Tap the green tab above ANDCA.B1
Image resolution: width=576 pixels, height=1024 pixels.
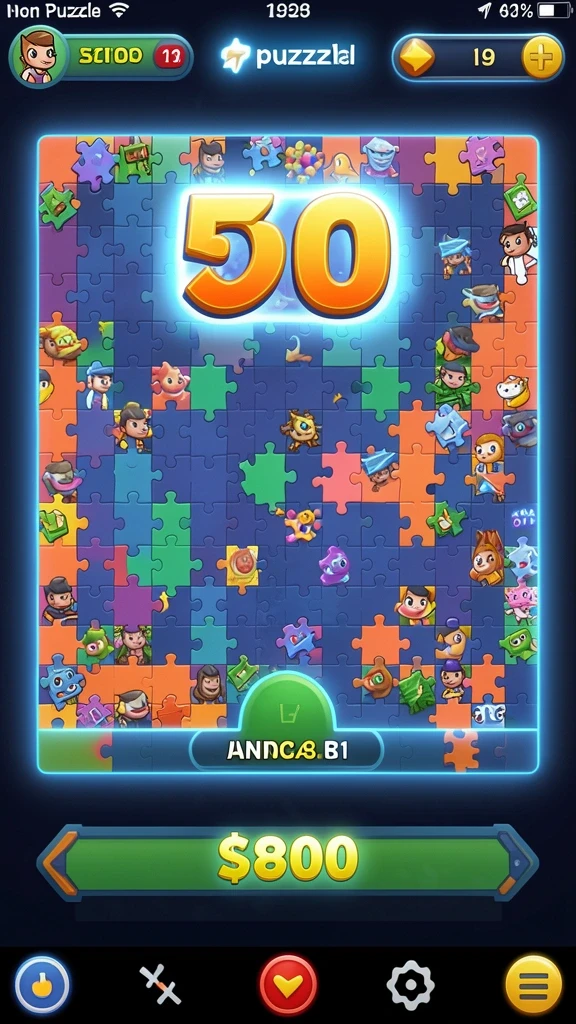click(x=287, y=704)
